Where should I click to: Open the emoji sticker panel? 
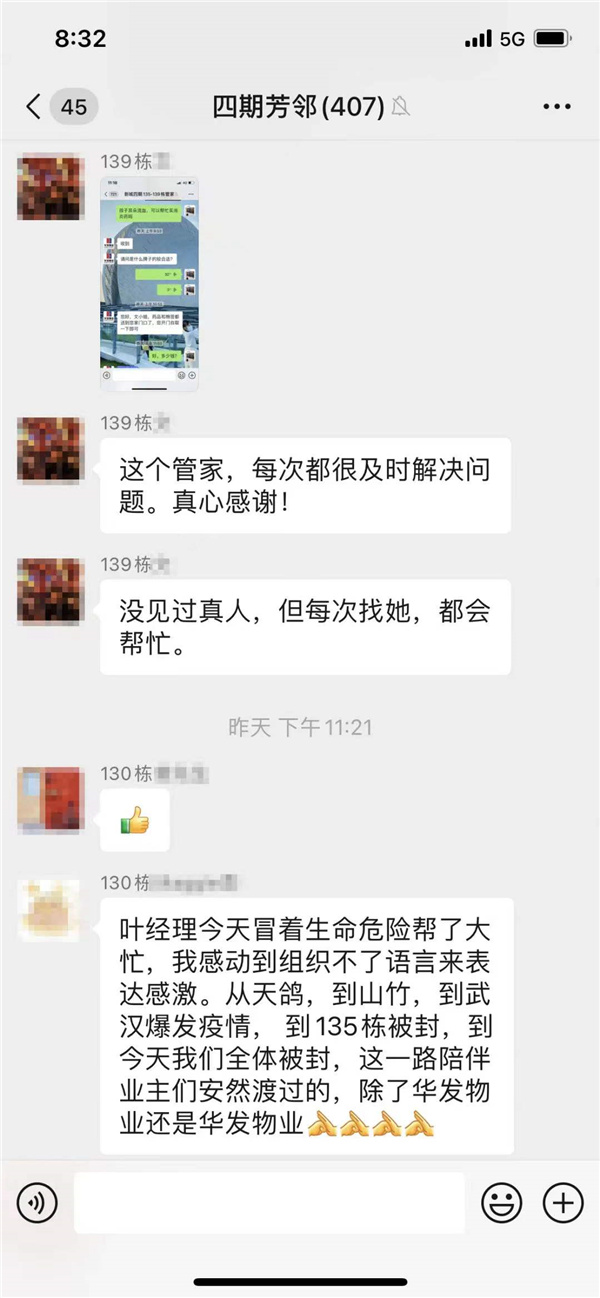(x=501, y=1203)
